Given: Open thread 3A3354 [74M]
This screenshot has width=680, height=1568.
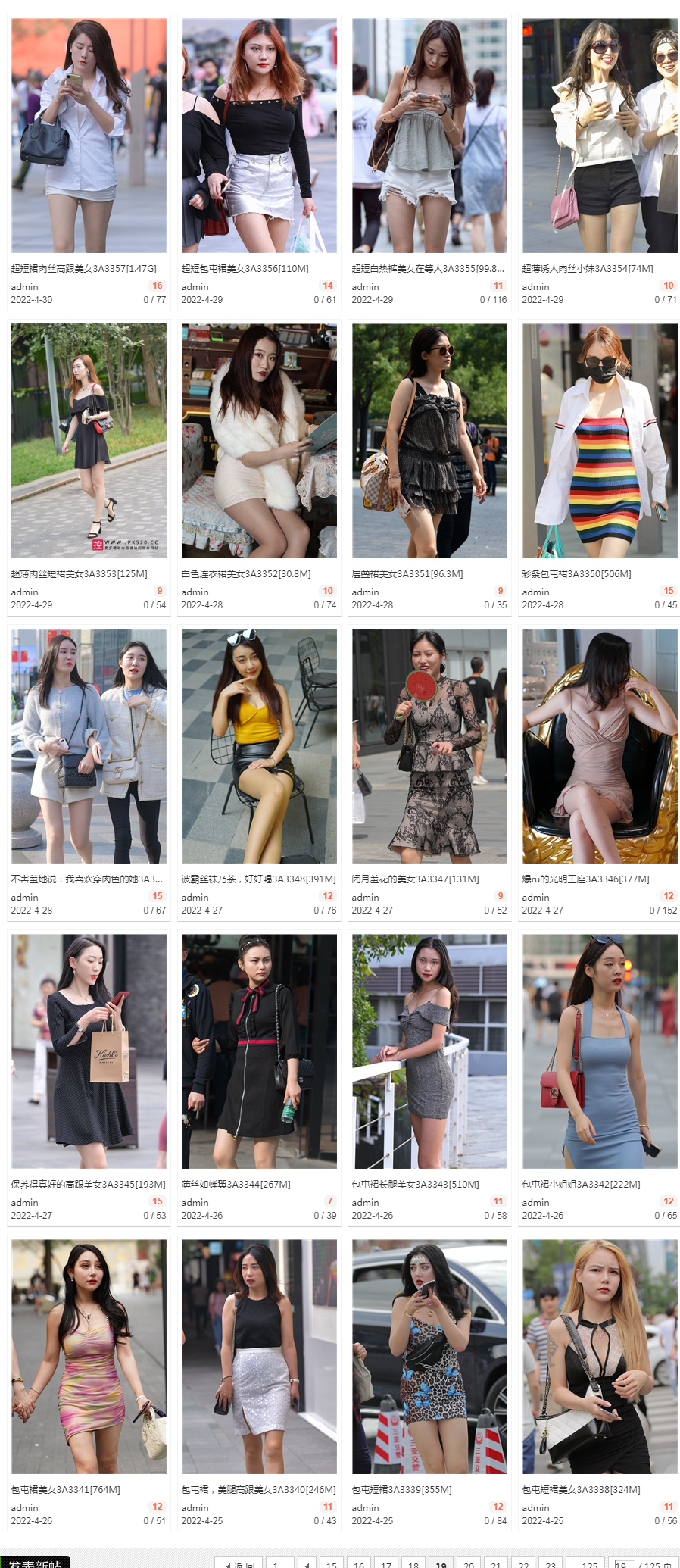Looking at the screenshot, I should (x=587, y=269).
